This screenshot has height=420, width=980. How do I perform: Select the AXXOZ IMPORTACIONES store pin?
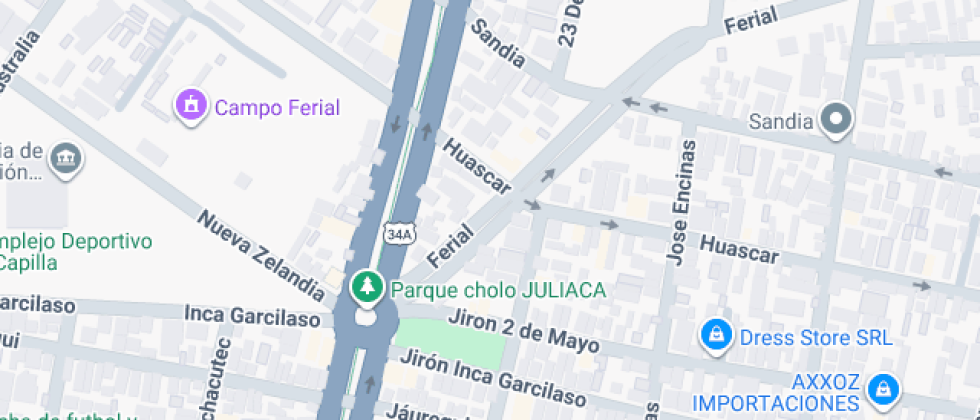882,388
